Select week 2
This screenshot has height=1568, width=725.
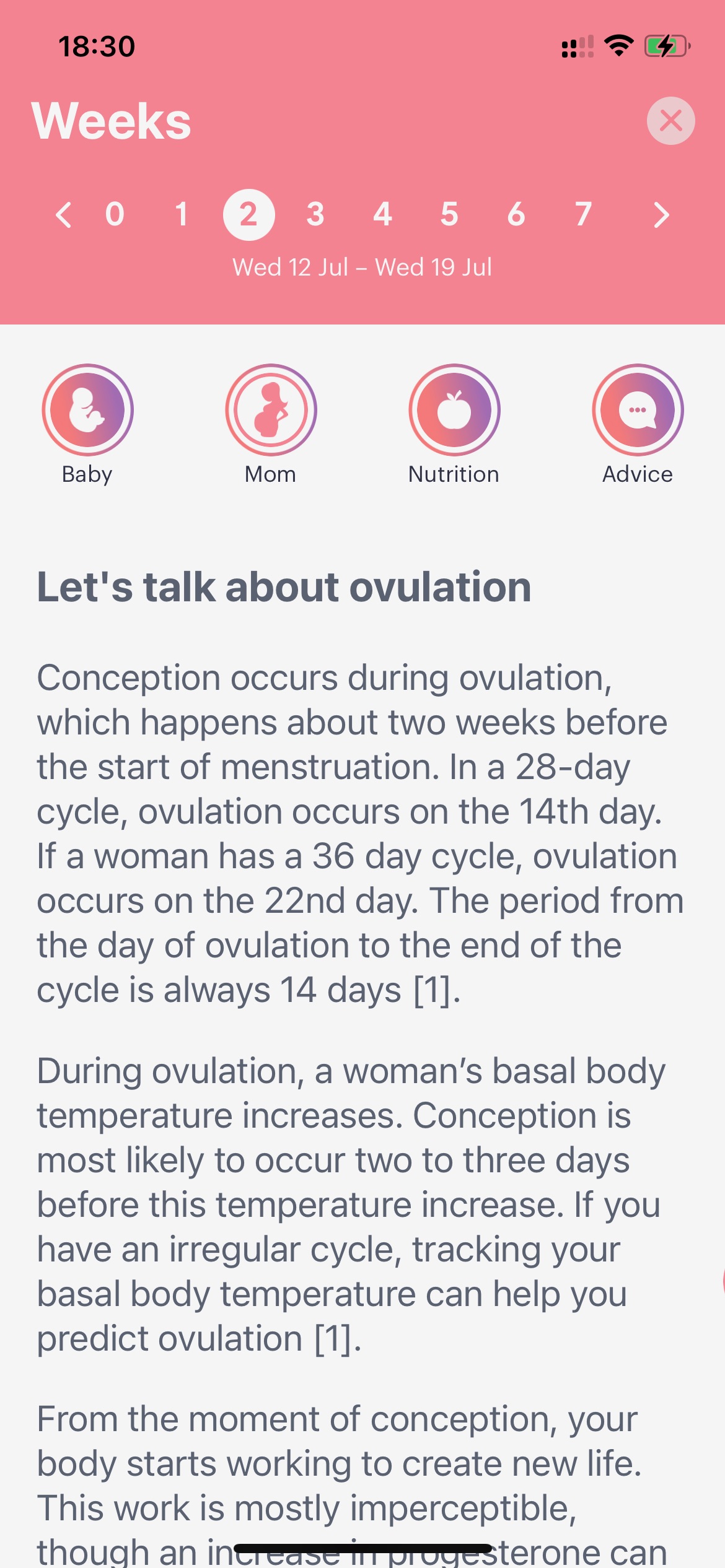(248, 215)
